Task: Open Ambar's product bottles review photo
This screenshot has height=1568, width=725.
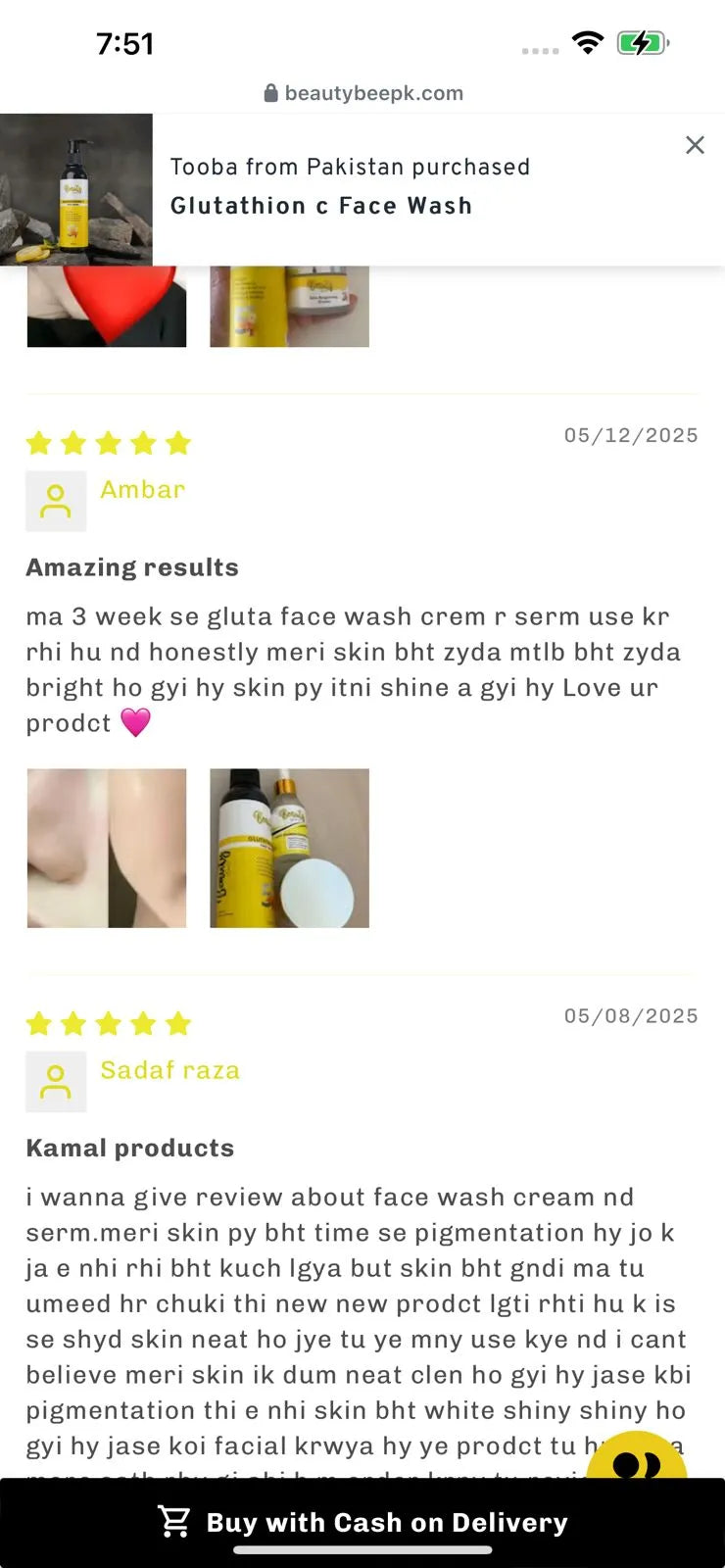Action: [x=289, y=848]
